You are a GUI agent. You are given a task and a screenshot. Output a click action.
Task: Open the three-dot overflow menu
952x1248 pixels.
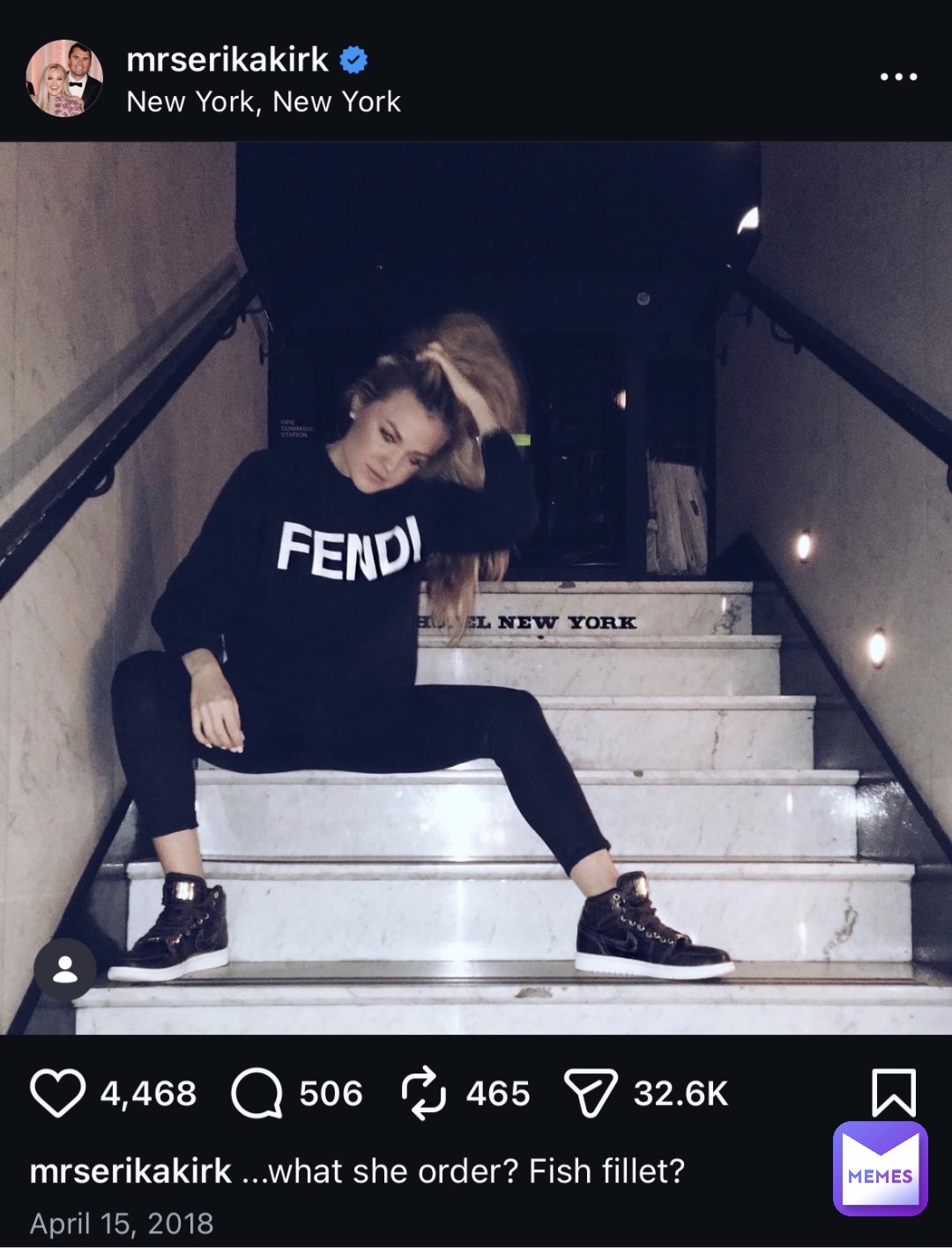(x=898, y=78)
